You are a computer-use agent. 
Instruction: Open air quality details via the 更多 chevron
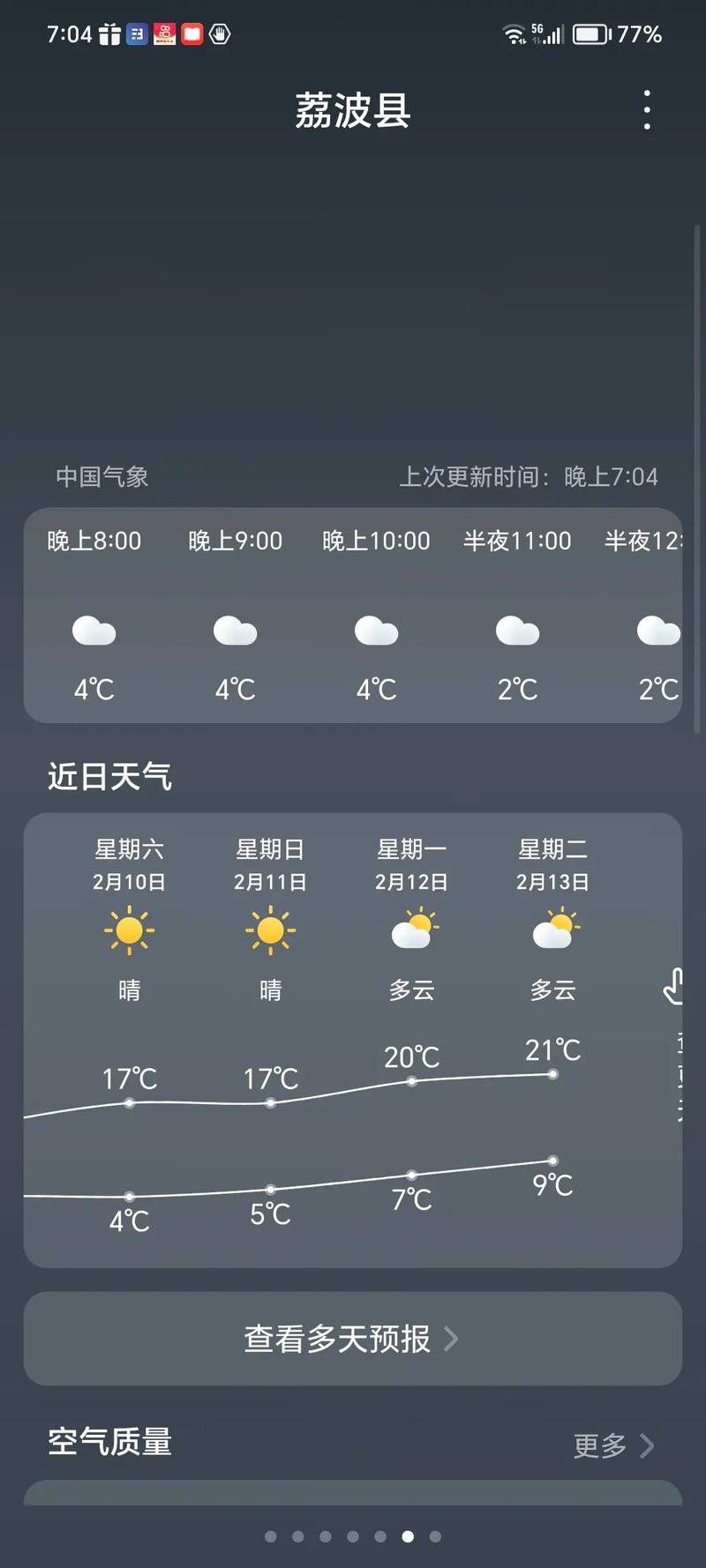coord(649,1445)
